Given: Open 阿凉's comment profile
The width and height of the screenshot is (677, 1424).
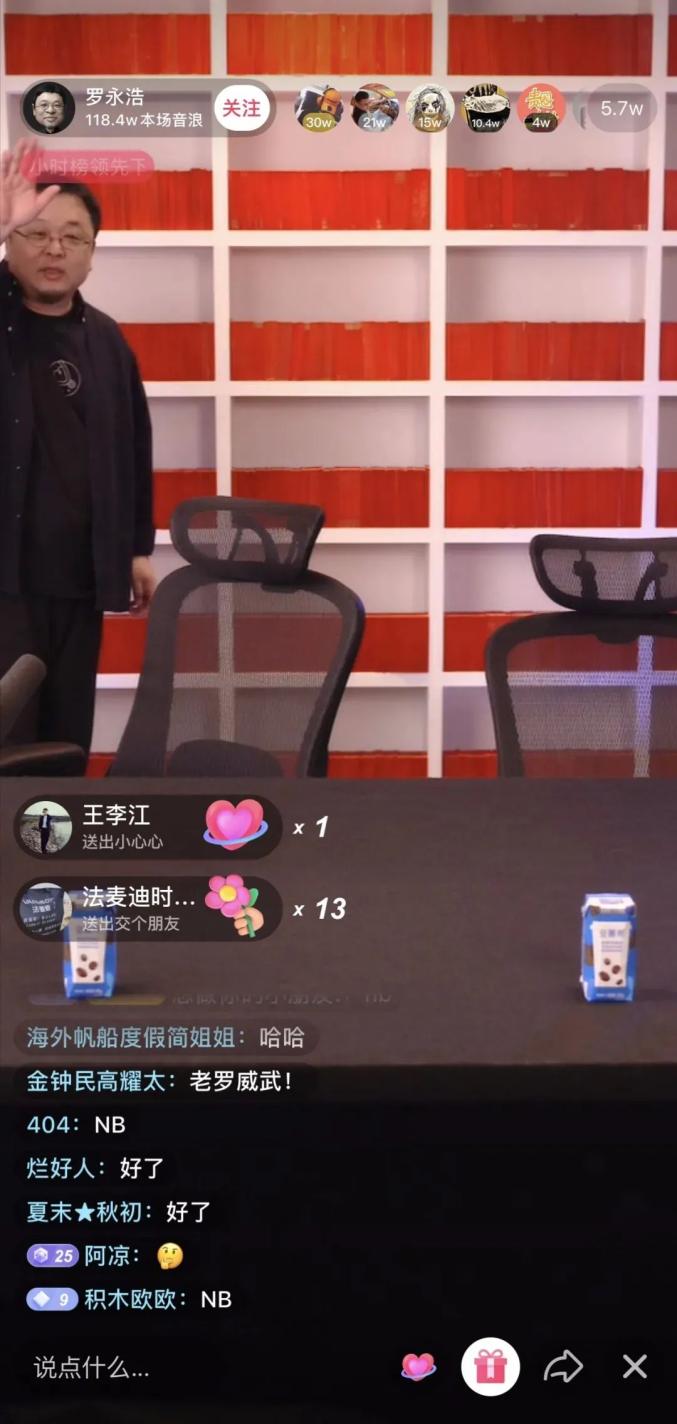Looking at the screenshot, I should [x=111, y=1255].
